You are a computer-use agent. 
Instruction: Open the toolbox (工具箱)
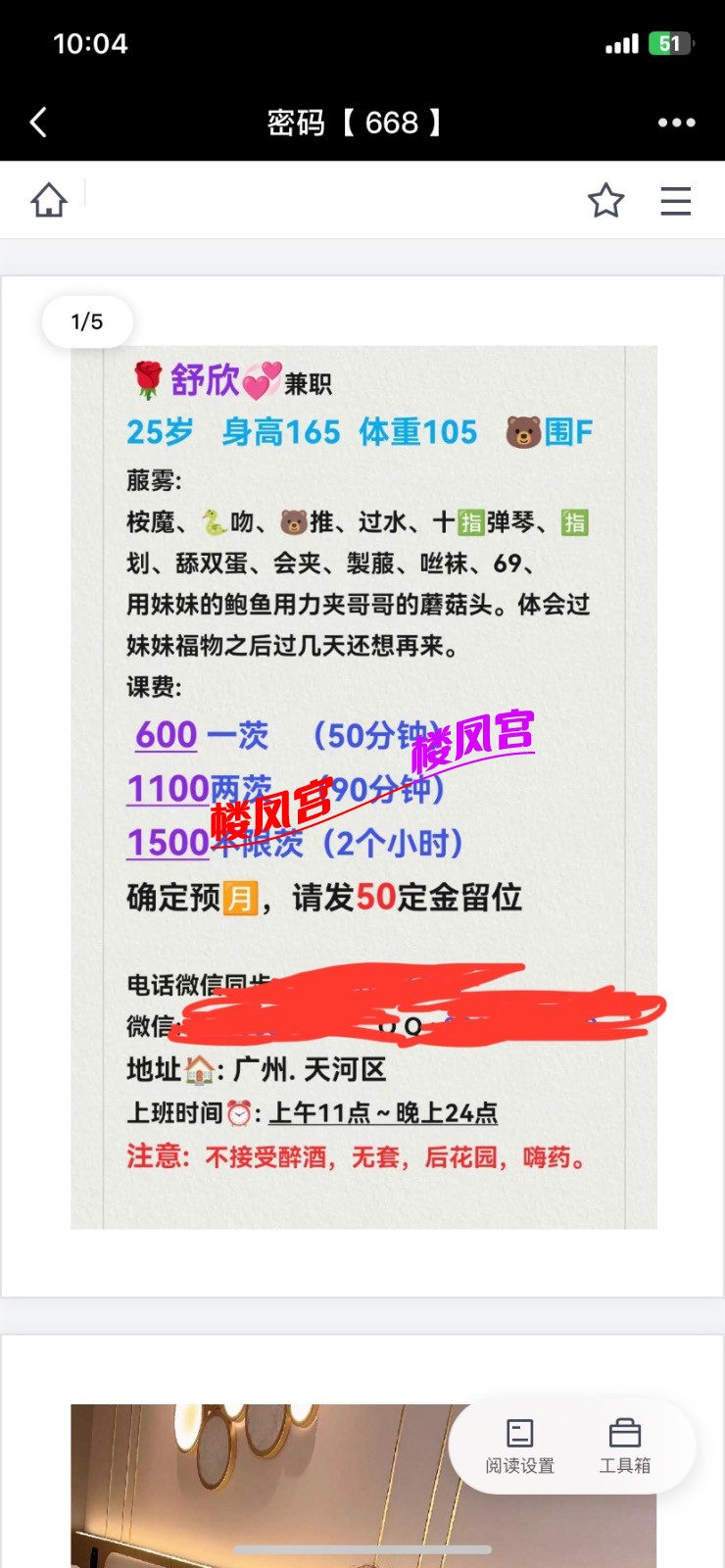pyautogui.click(x=624, y=1445)
